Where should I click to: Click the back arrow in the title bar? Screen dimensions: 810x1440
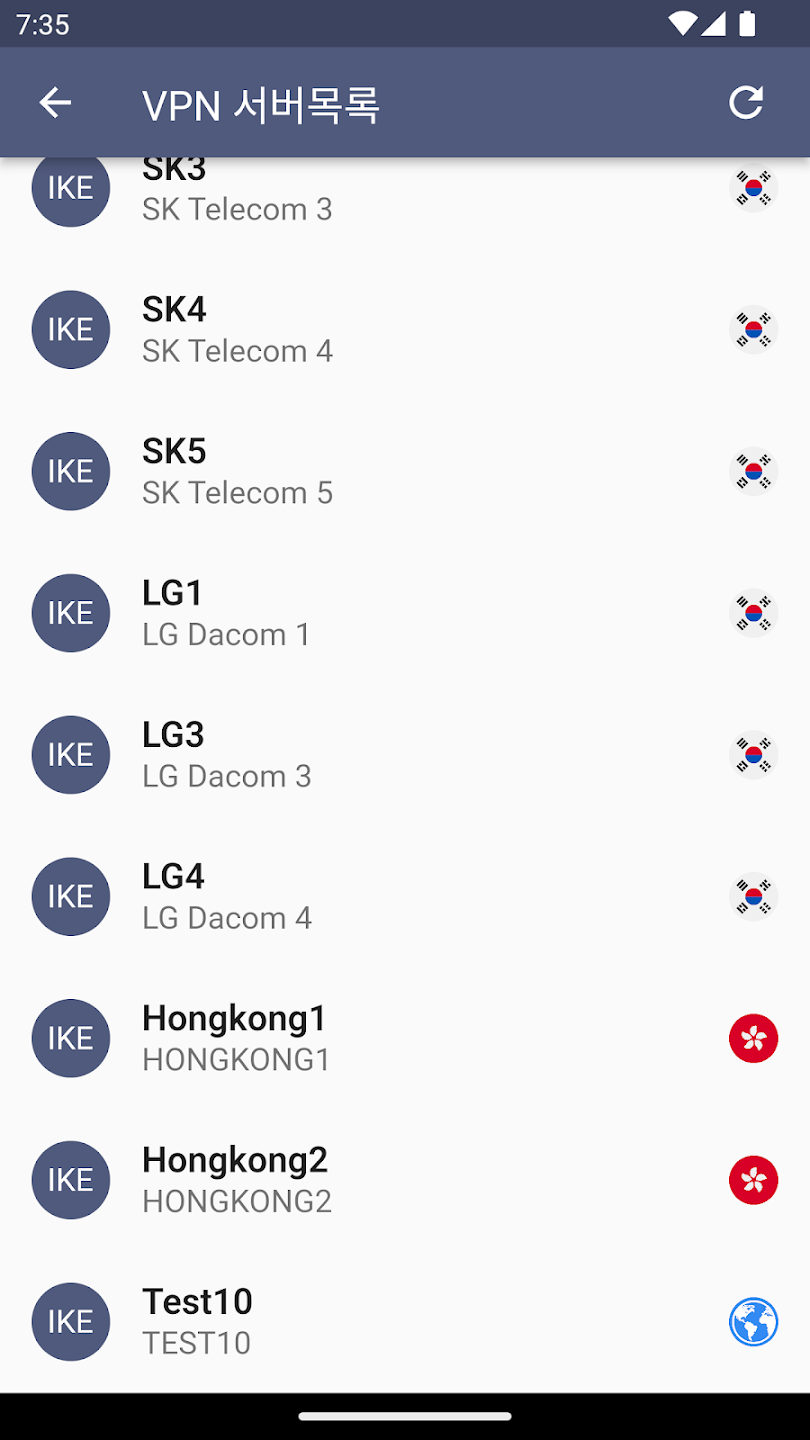55,103
